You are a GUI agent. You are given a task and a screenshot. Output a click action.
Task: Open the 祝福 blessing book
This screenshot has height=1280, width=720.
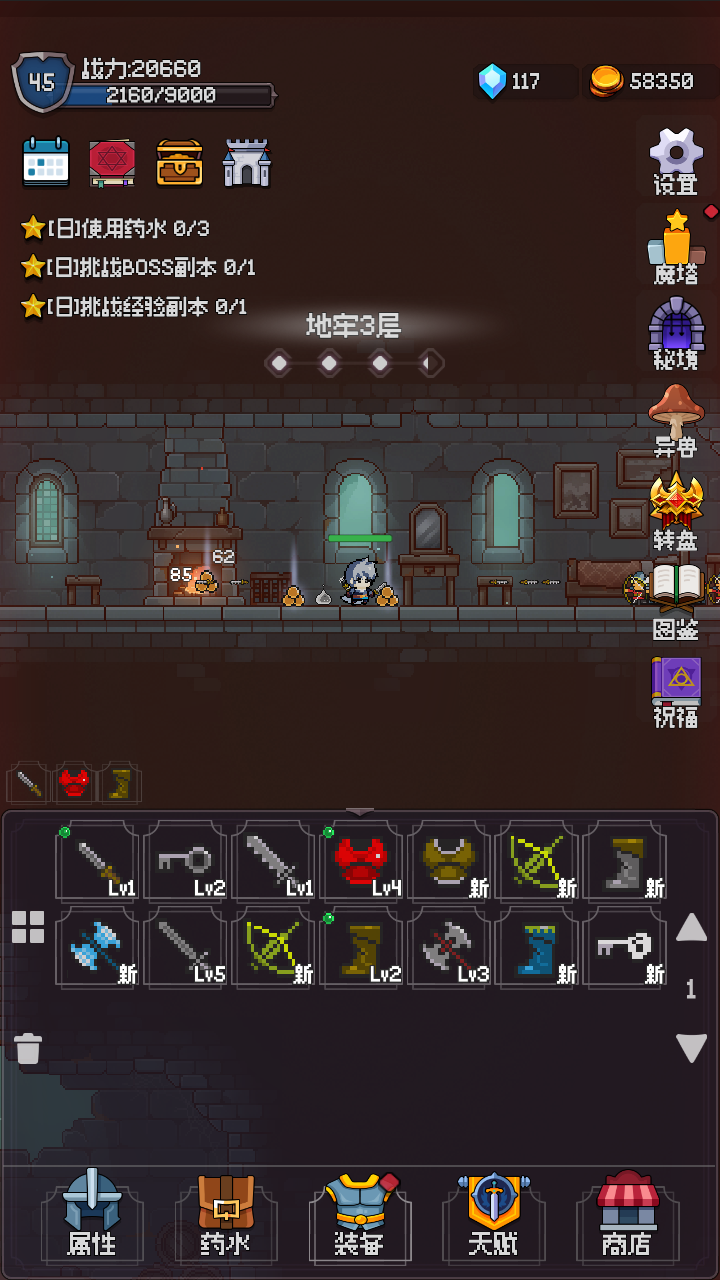(x=676, y=690)
